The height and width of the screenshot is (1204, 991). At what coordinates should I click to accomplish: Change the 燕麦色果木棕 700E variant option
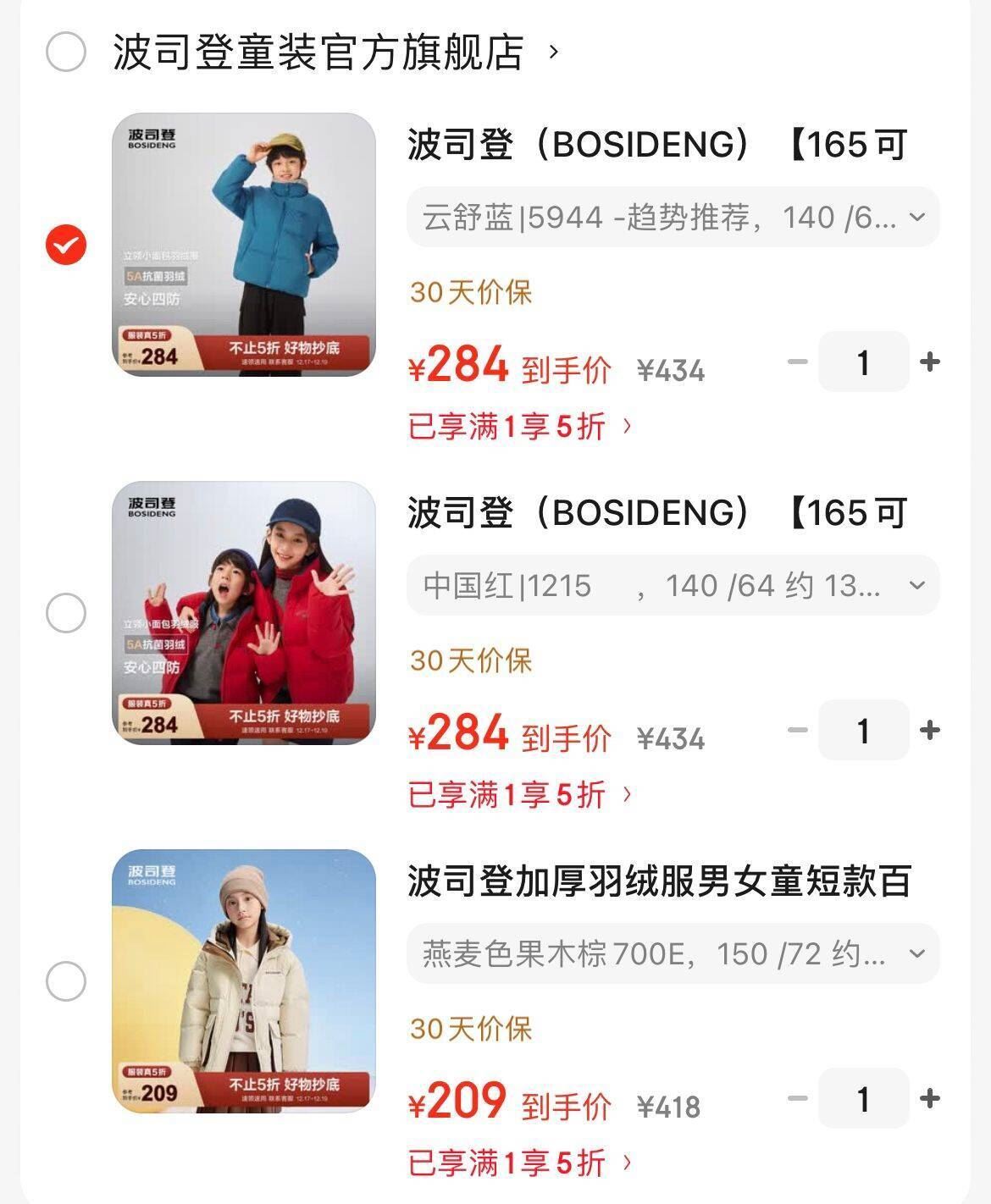point(673,954)
